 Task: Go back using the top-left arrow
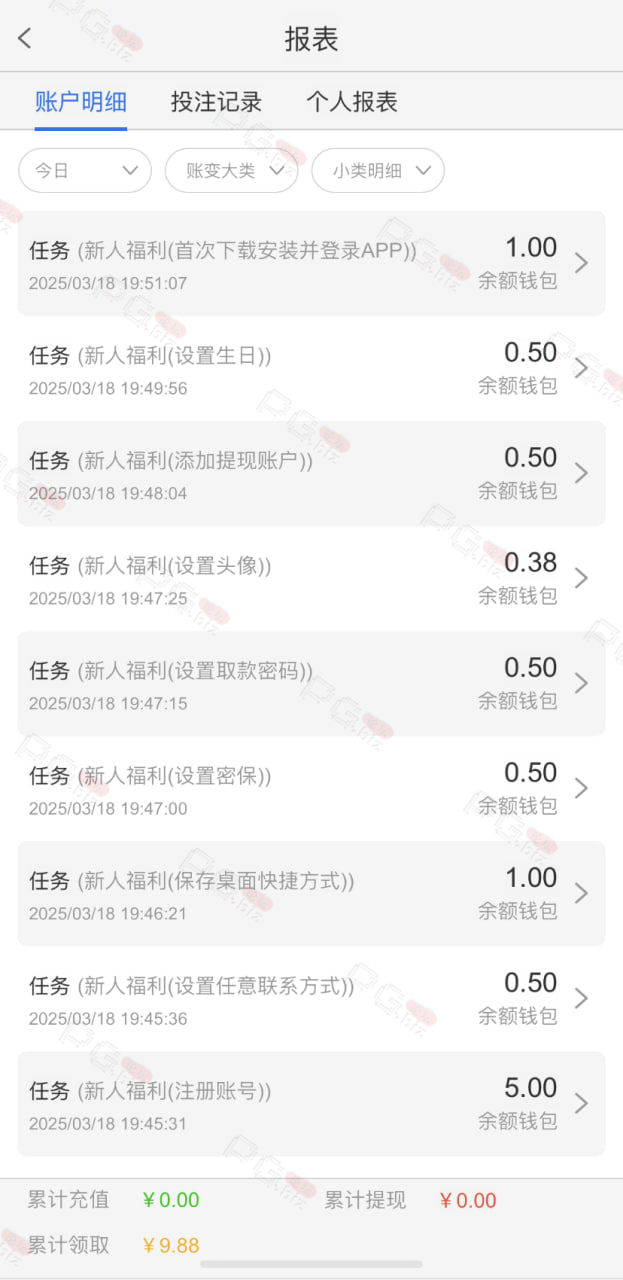25,39
